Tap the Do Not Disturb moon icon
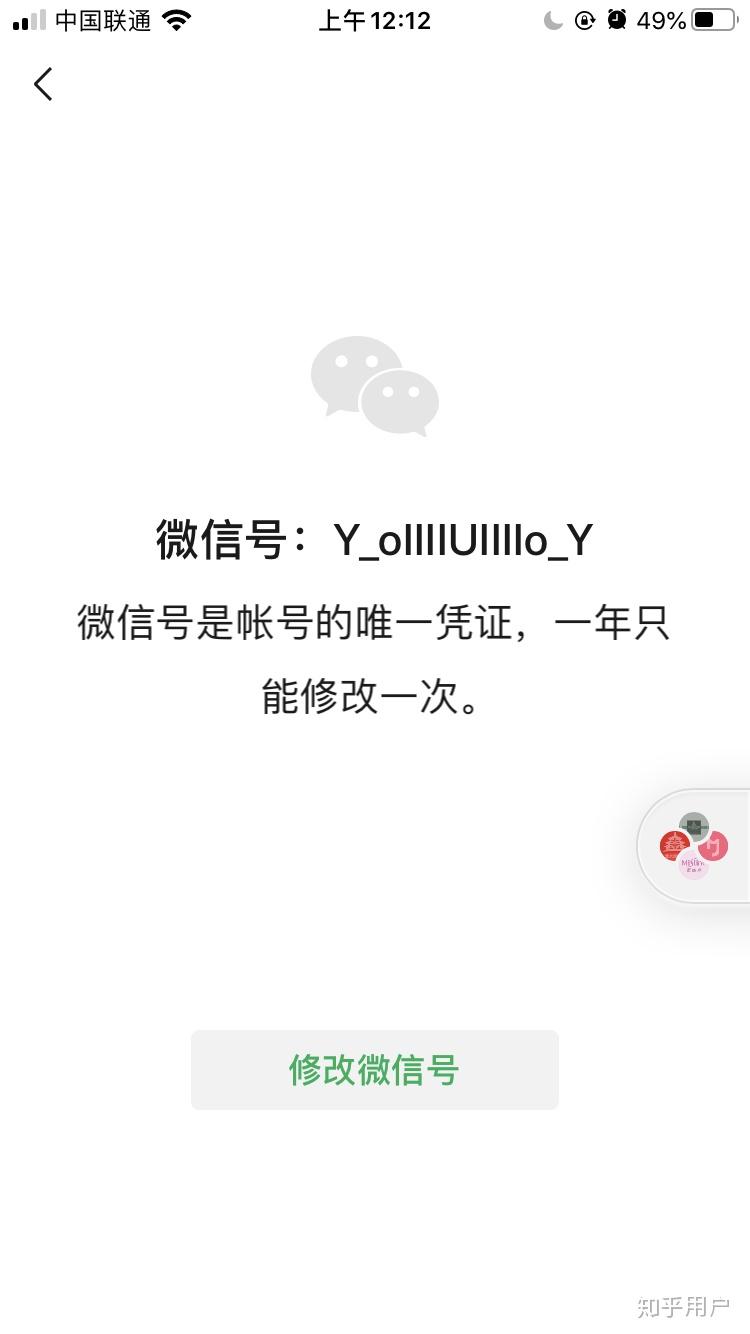This screenshot has height=1334, width=750. (x=553, y=20)
